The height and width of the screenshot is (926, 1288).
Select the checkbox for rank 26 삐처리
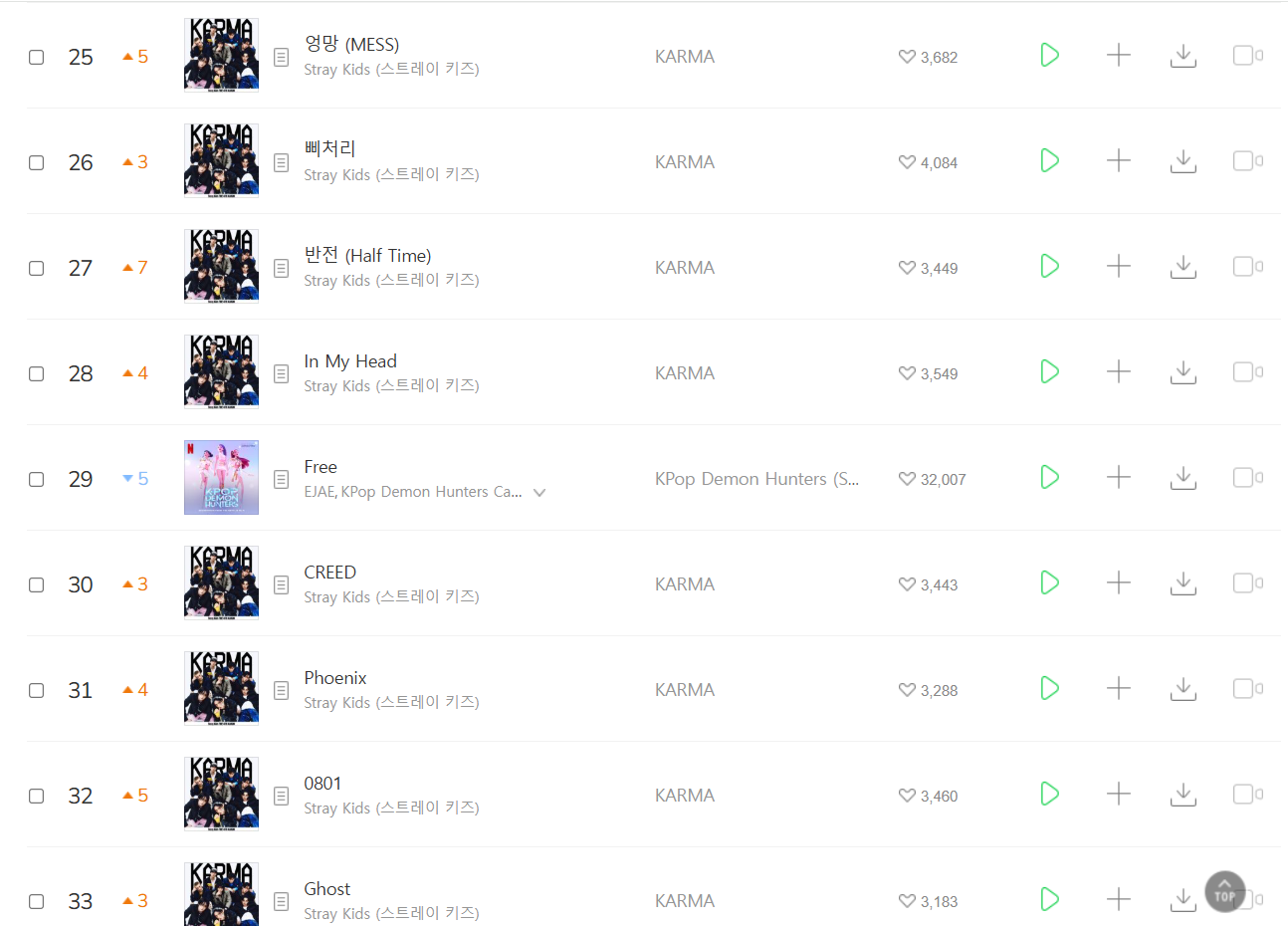click(x=37, y=162)
